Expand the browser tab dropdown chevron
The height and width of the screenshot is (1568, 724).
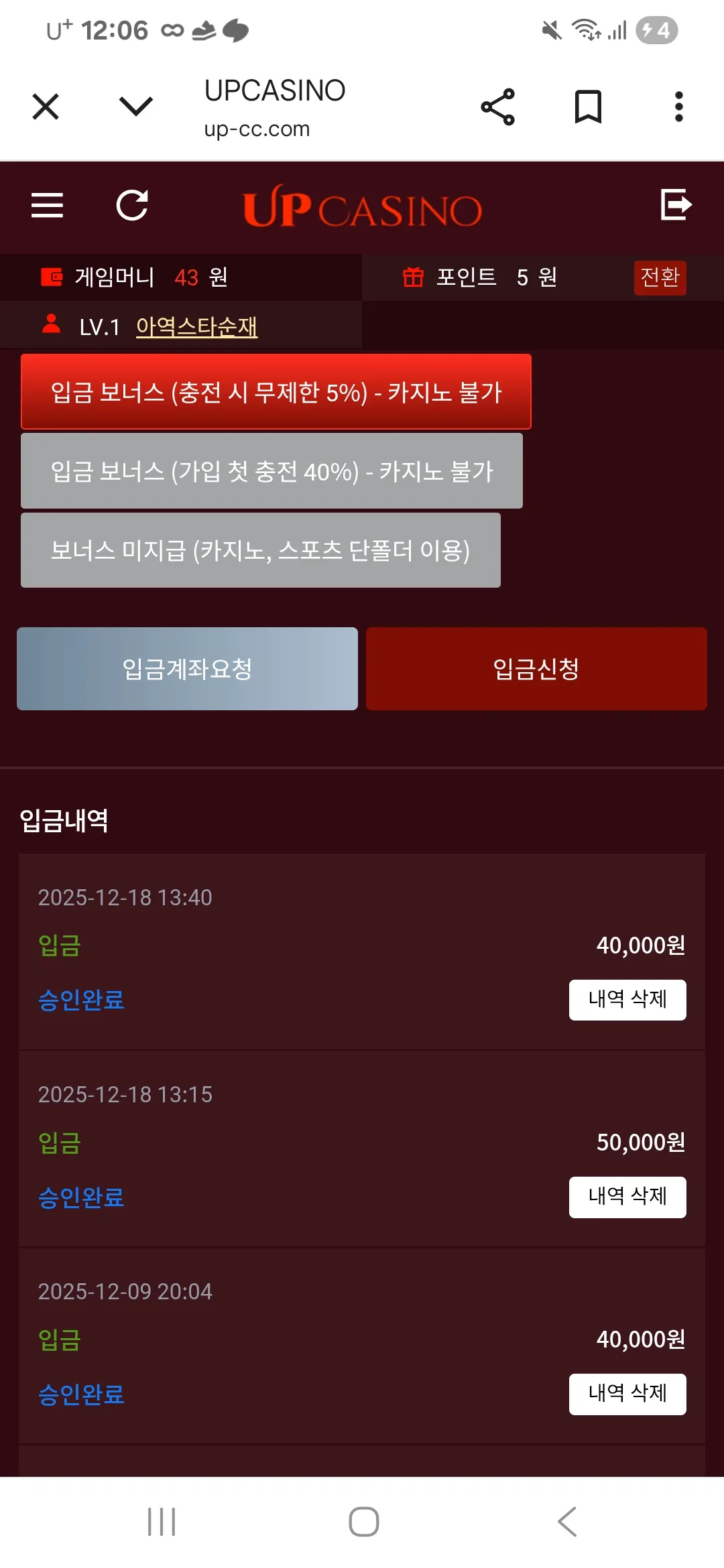136,106
